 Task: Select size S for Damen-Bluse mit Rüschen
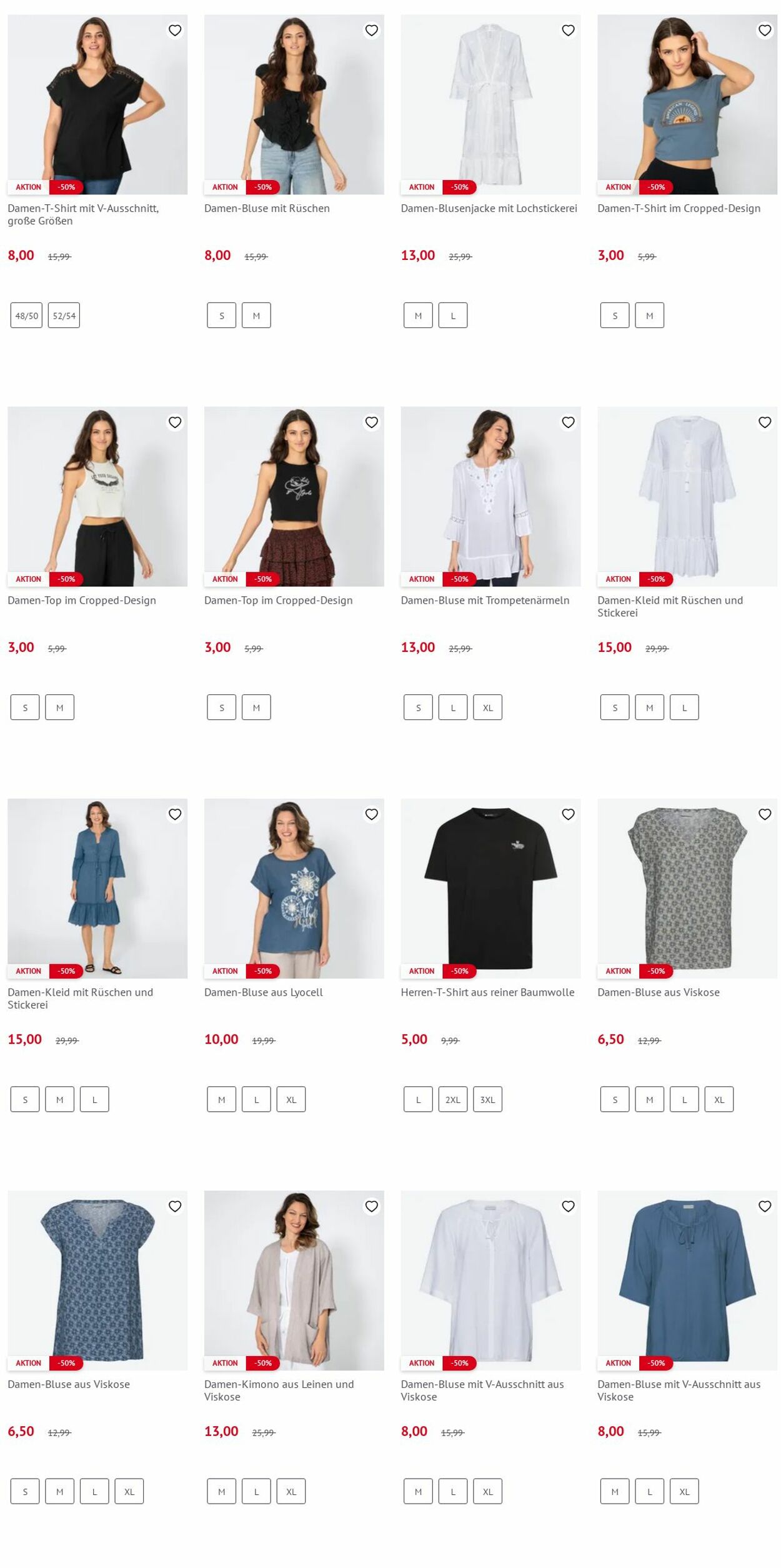(x=222, y=316)
